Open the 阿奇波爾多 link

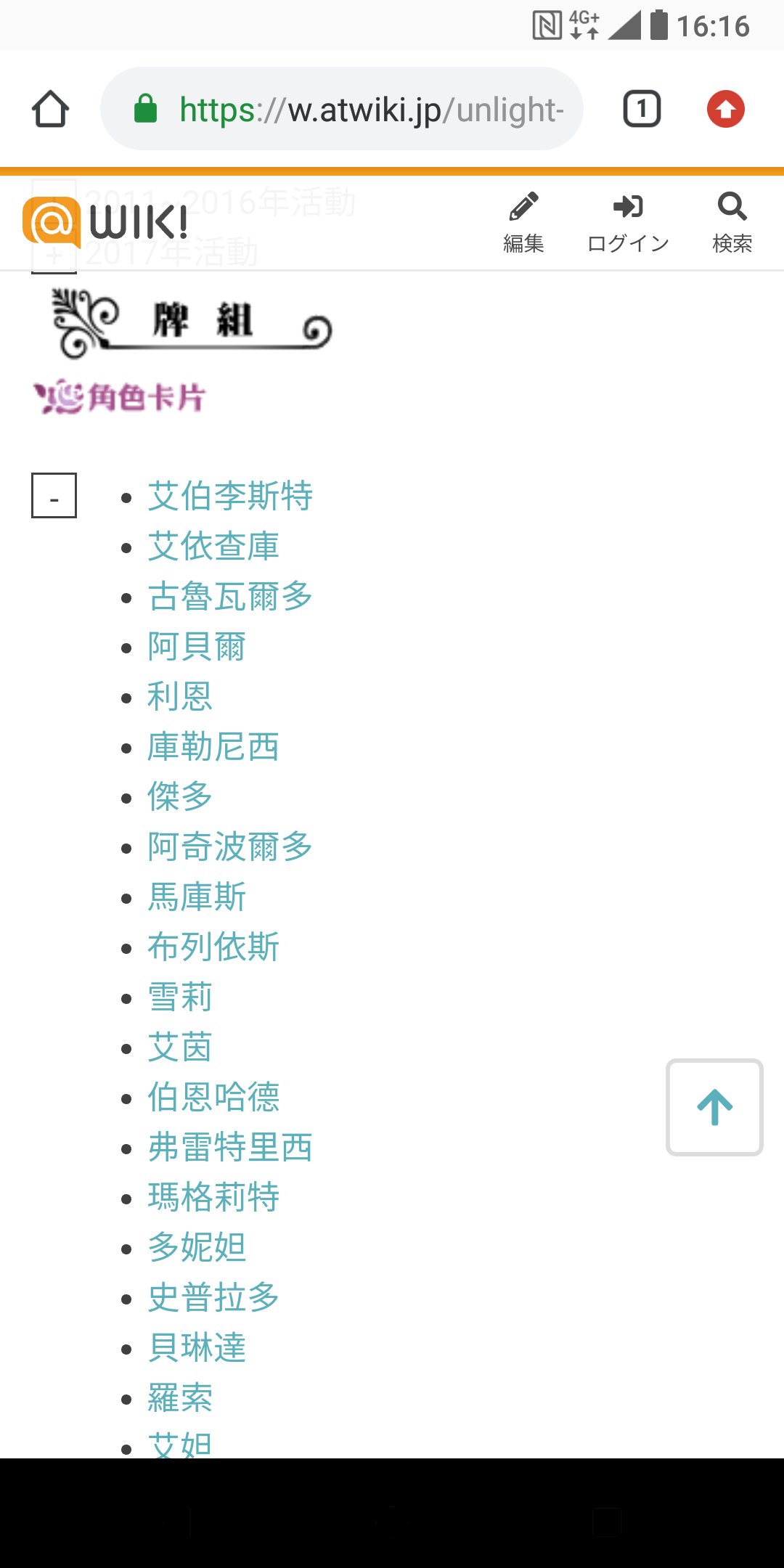(x=230, y=847)
